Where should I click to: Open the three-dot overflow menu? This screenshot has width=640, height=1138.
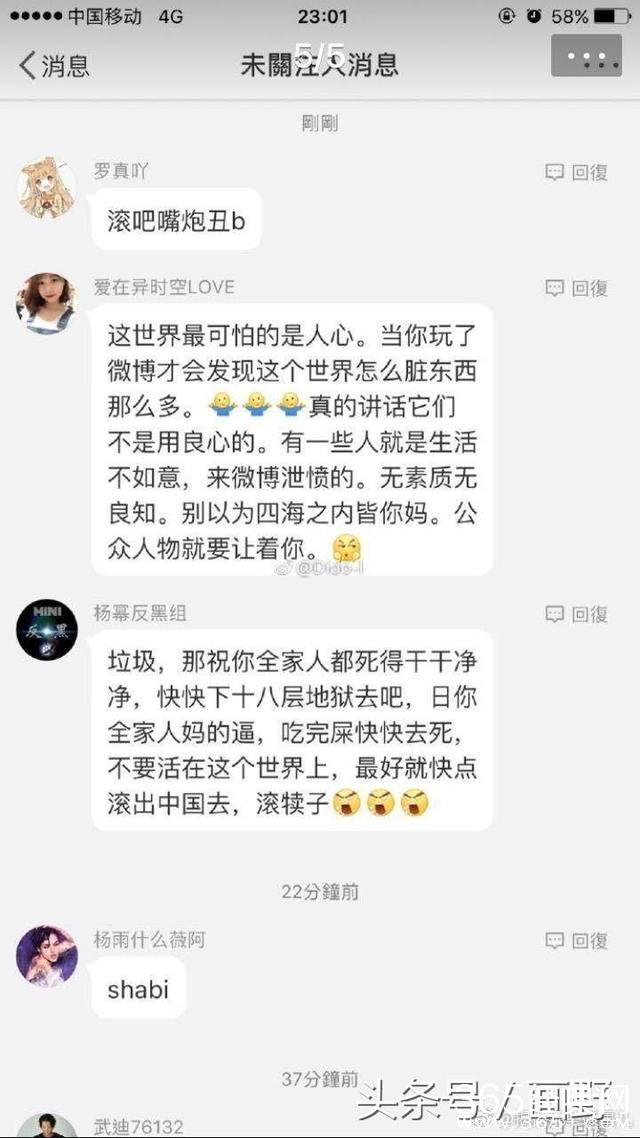coord(593,55)
